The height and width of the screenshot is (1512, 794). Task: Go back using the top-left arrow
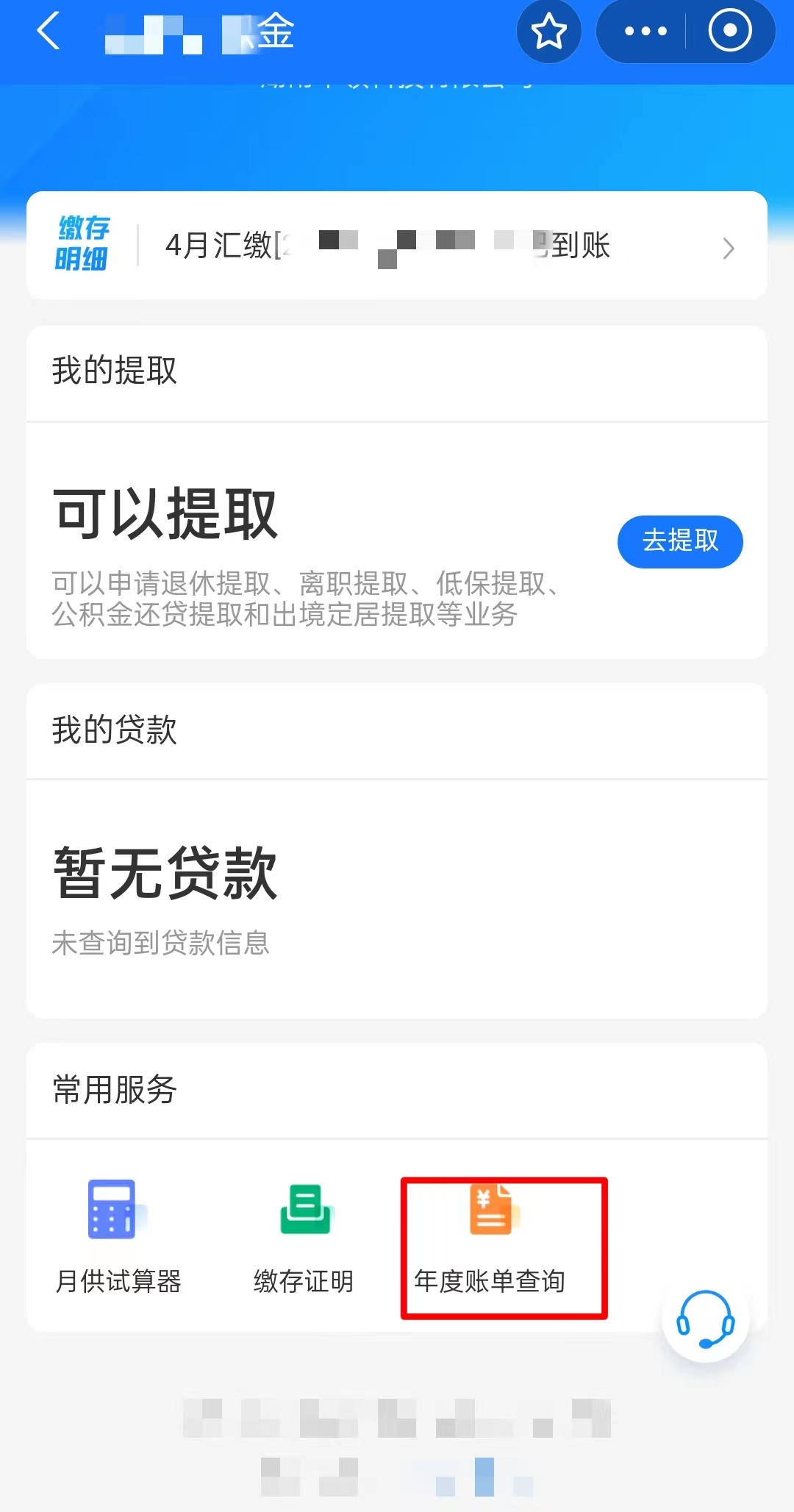[x=49, y=32]
